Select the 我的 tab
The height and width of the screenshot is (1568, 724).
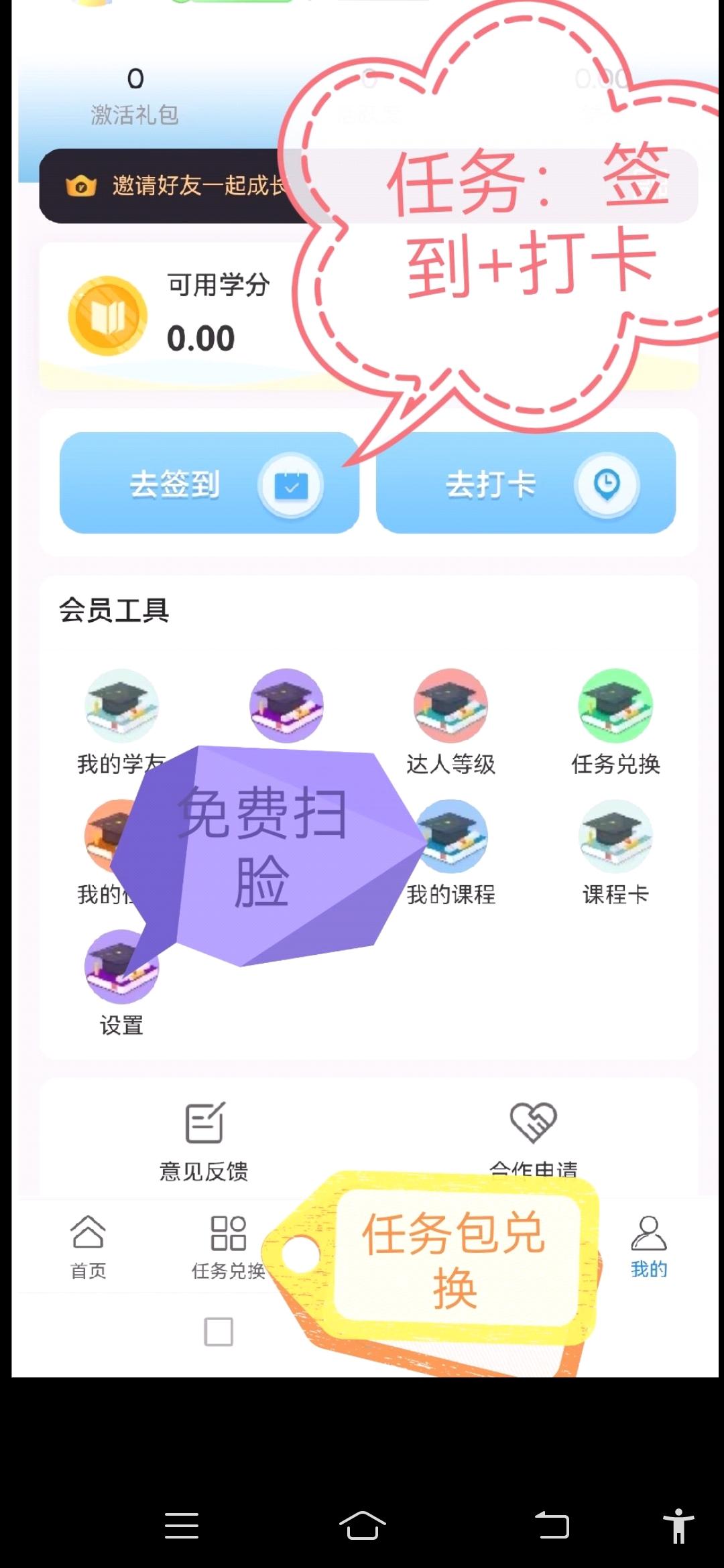click(648, 1246)
